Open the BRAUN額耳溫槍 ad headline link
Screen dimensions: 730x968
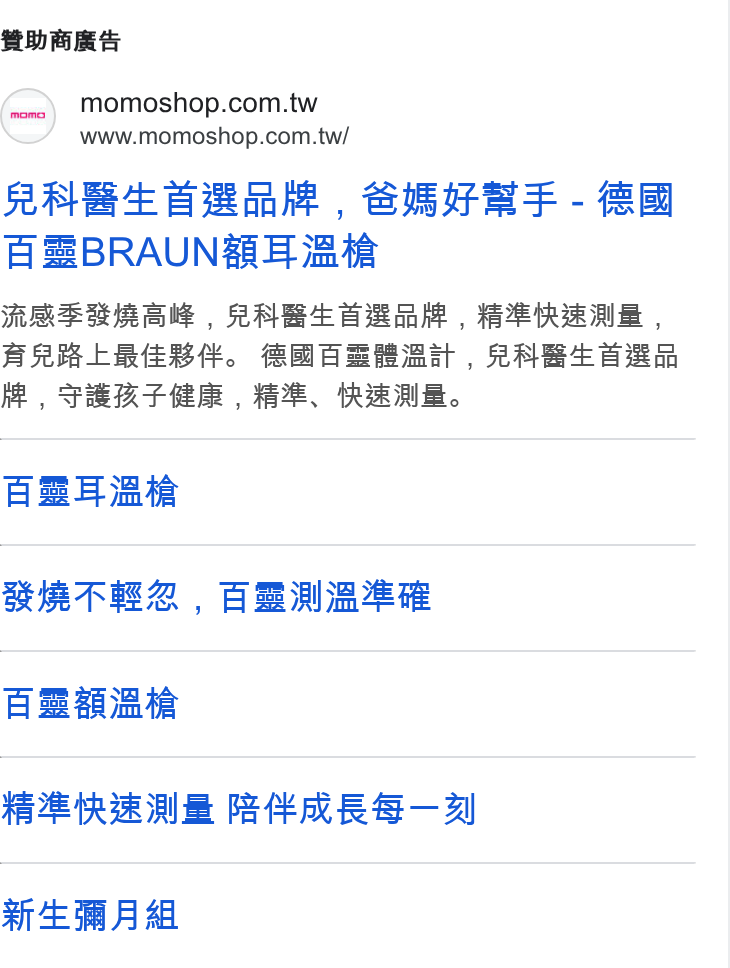(338, 225)
